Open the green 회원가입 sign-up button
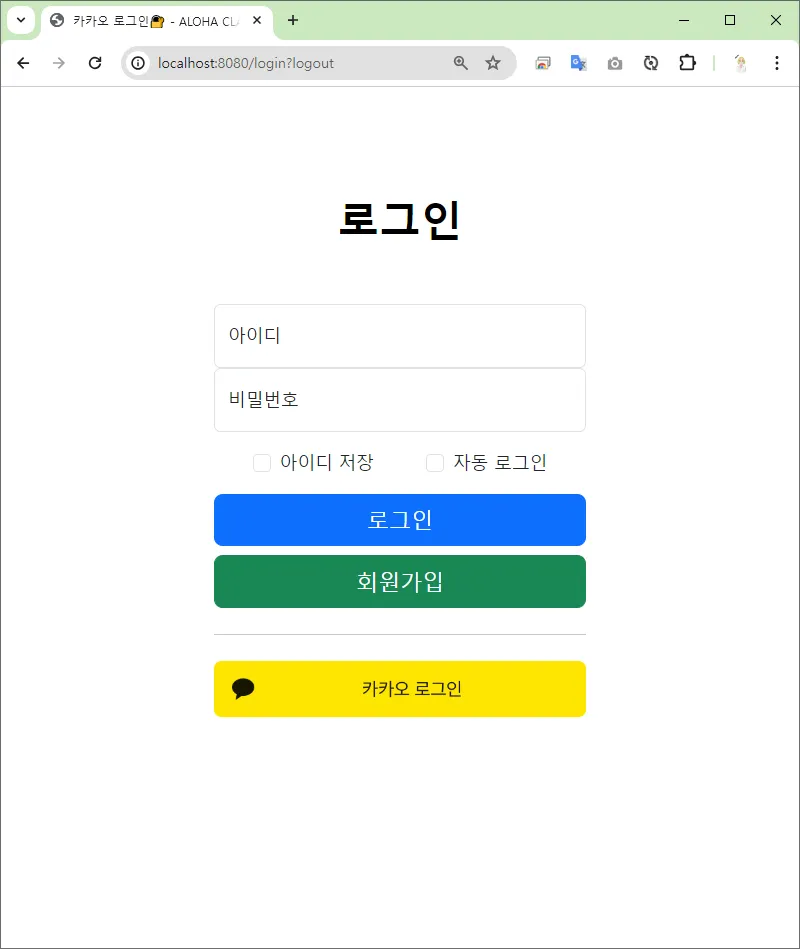 coord(399,582)
